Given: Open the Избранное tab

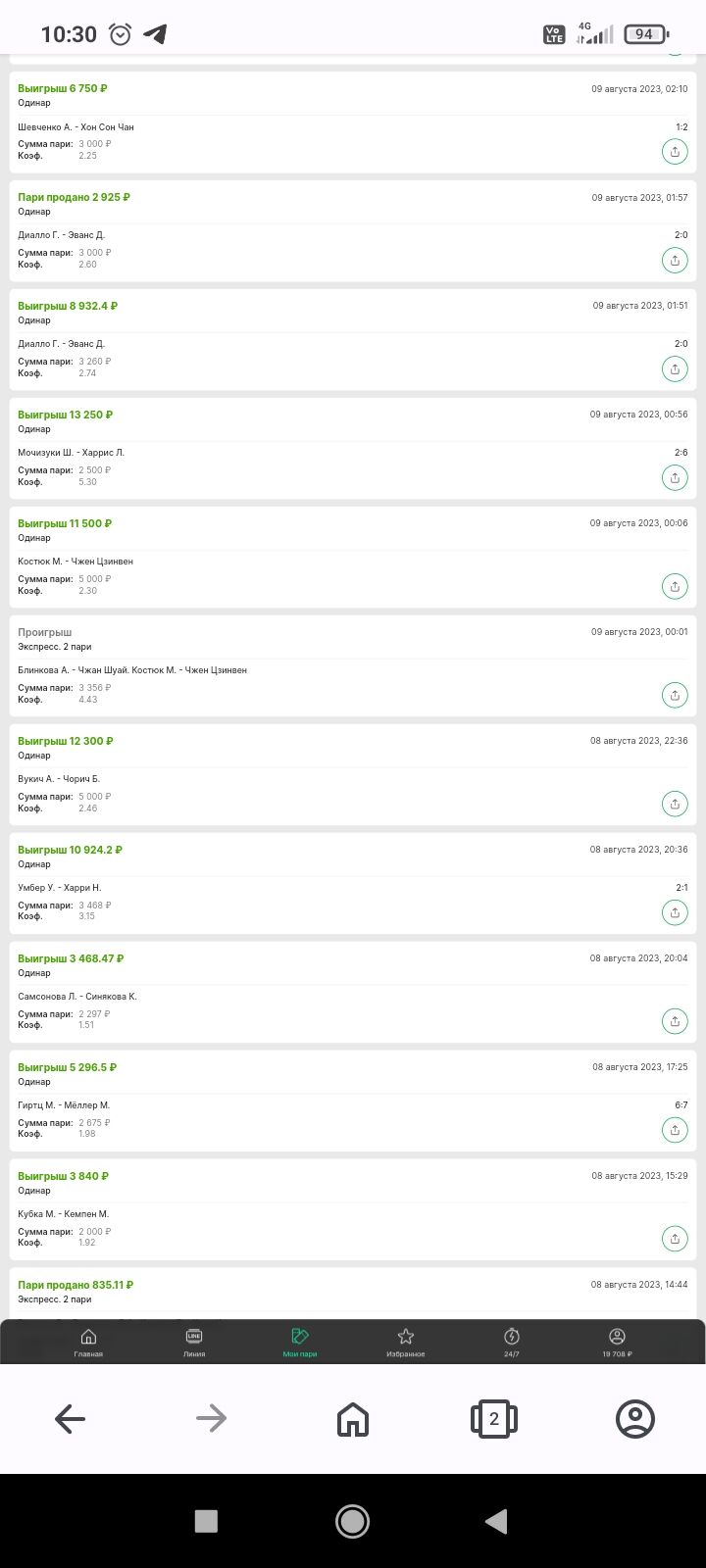Looking at the screenshot, I should tap(405, 1342).
